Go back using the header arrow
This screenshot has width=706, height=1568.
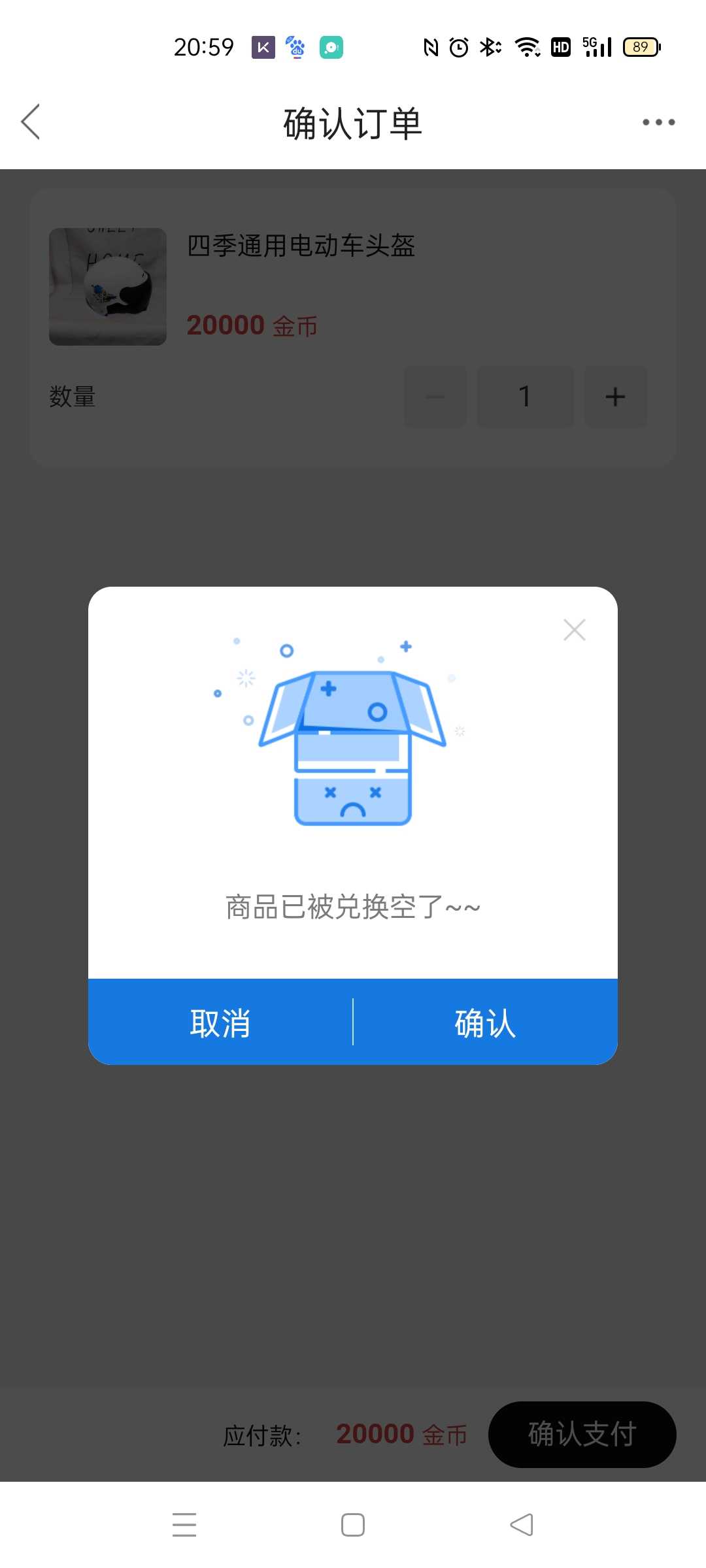(x=31, y=122)
